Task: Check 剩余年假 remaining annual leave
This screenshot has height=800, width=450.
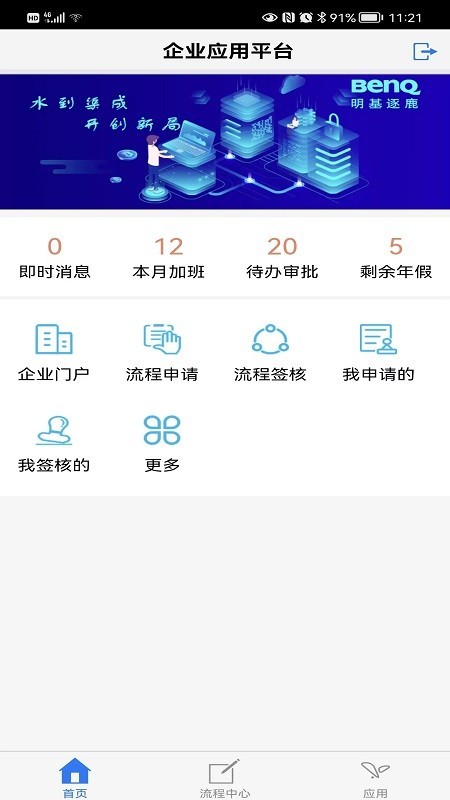Action: click(396, 259)
